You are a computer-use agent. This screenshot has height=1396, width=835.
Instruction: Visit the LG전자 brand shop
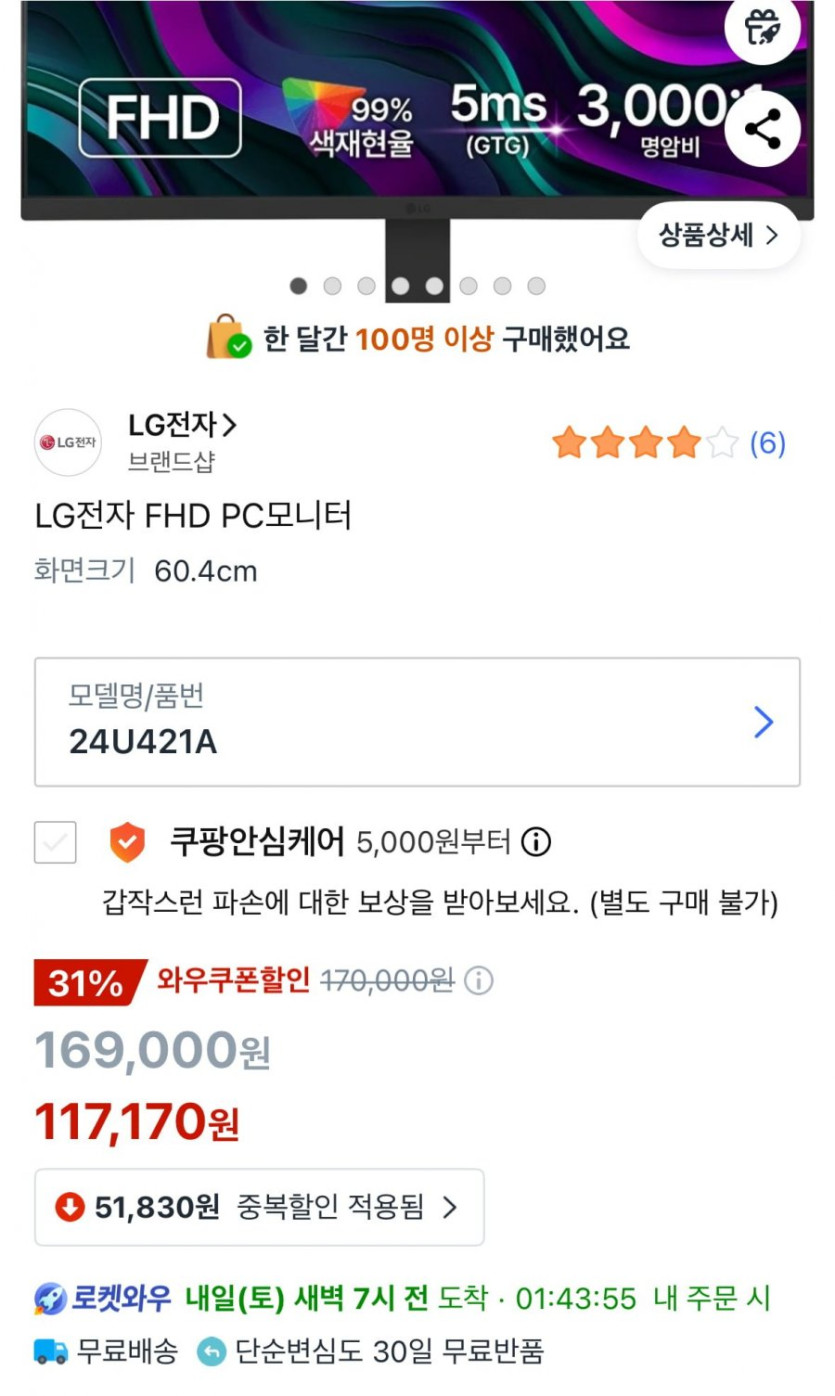coord(183,426)
